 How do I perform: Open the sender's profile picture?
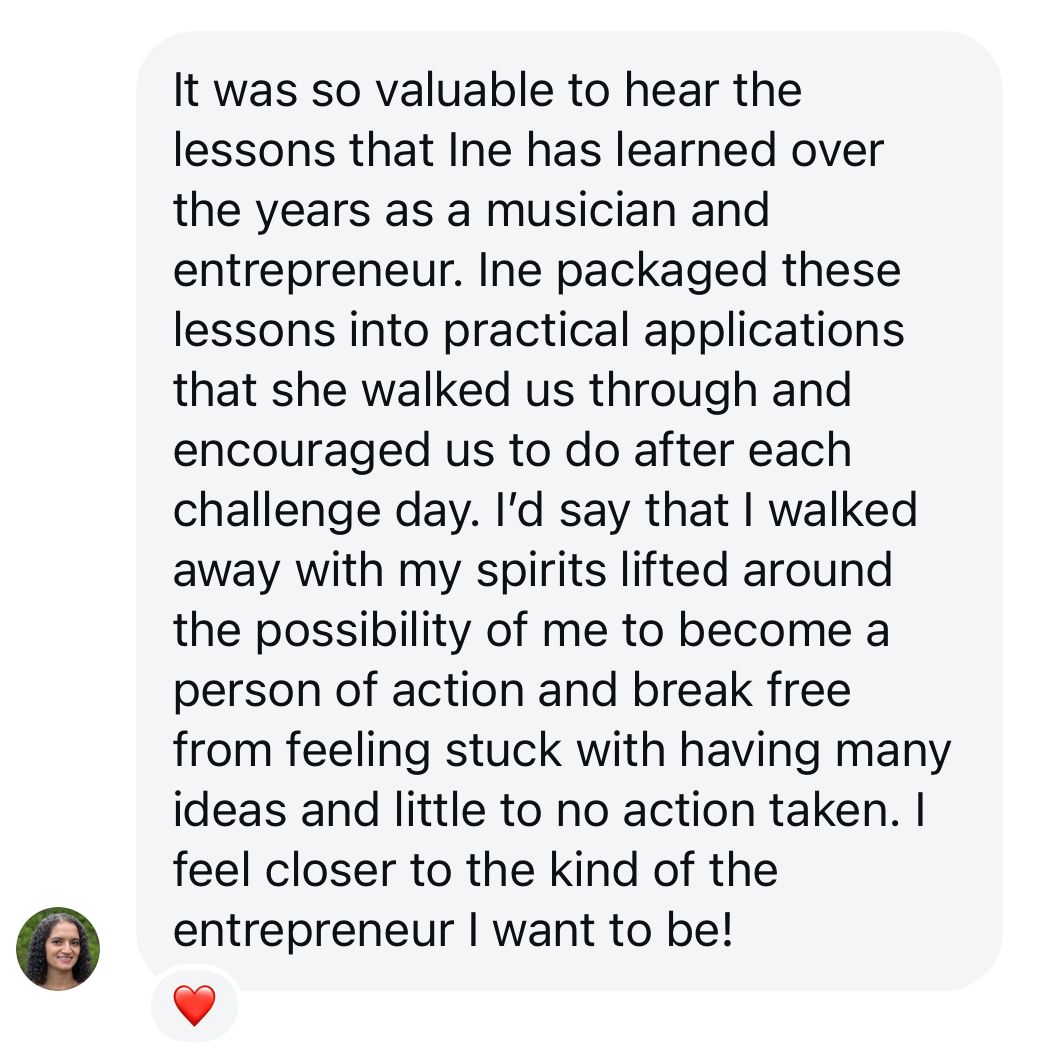(58, 948)
